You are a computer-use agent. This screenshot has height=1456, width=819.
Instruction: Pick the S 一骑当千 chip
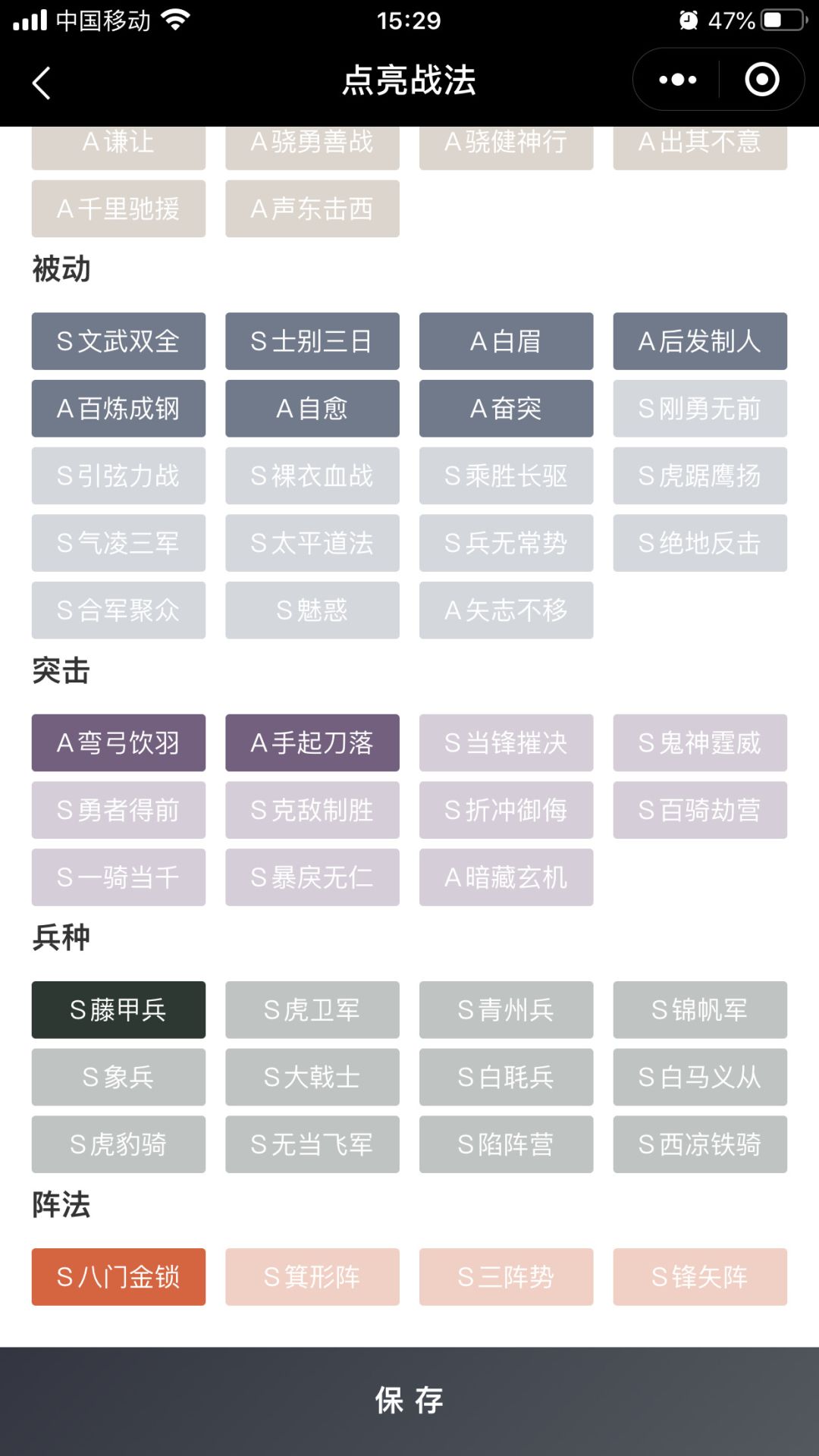[118, 877]
